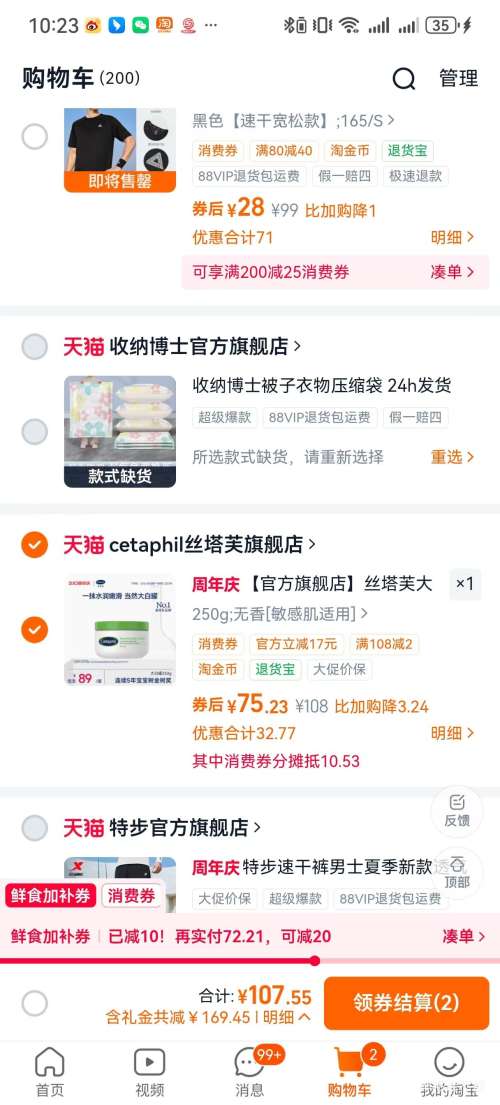Deselect the 丝塔芙 cream item checkbox
500x1105 pixels.
35,629
